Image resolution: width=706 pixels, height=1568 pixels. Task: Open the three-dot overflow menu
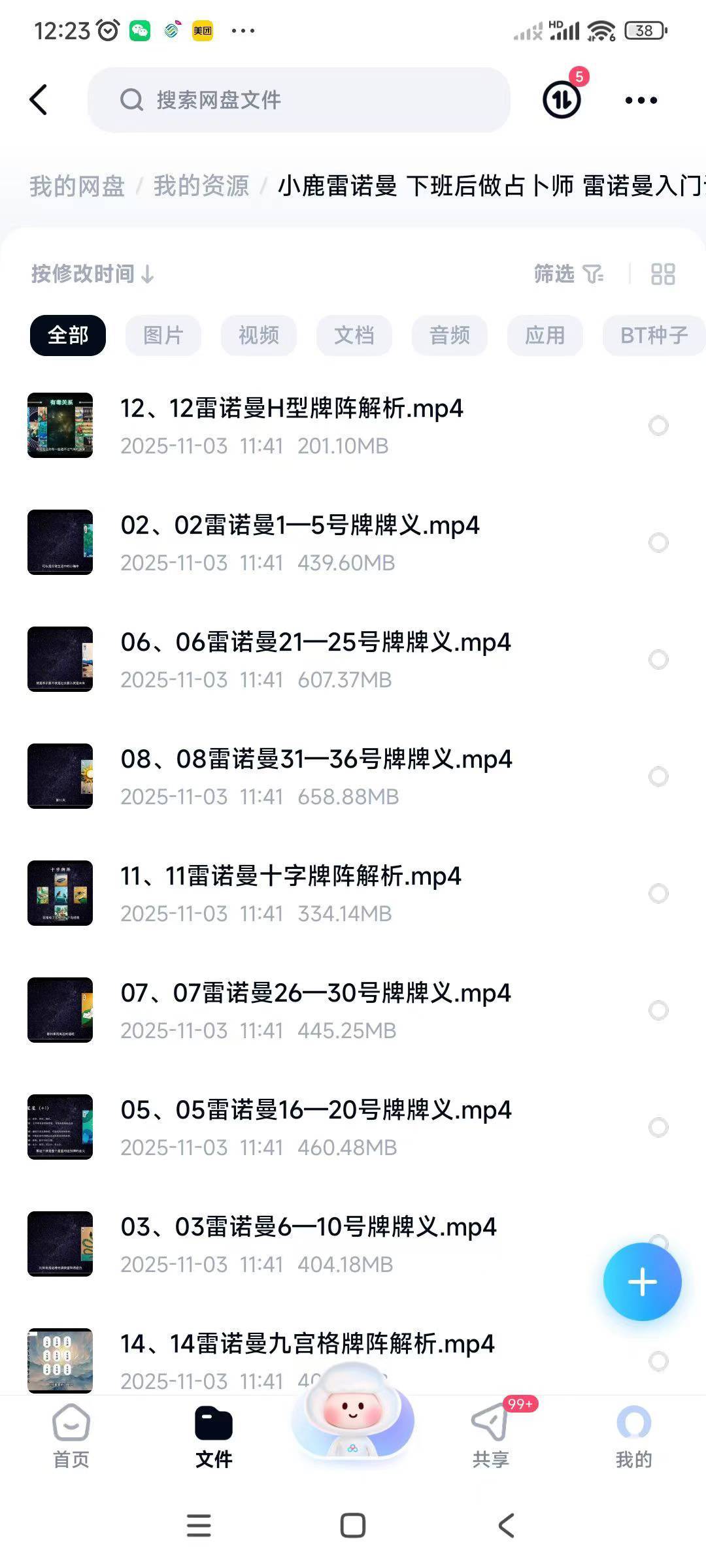tap(641, 100)
